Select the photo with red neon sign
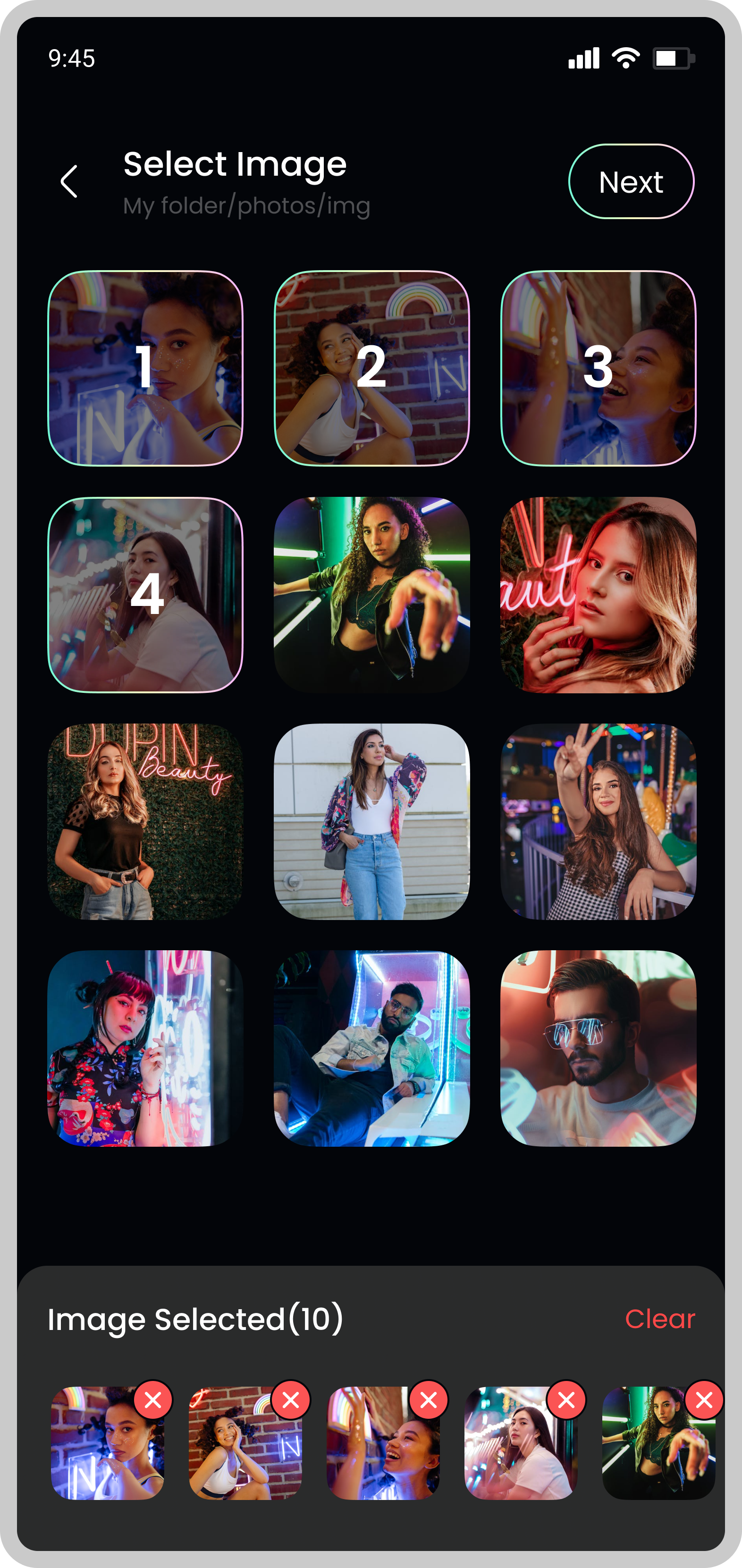742x1568 pixels. point(598,595)
